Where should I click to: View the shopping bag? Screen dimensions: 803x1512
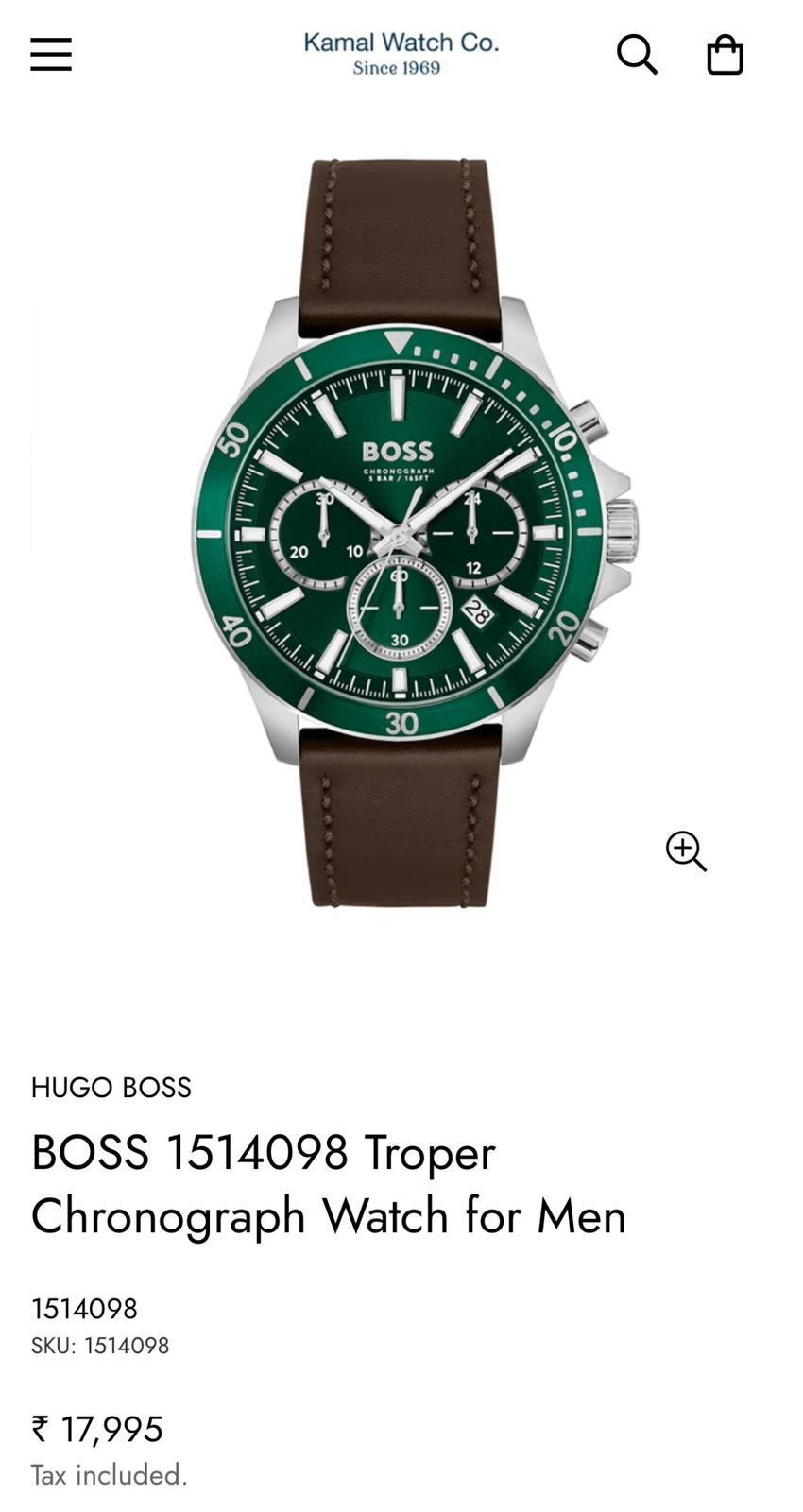pos(725,55)
